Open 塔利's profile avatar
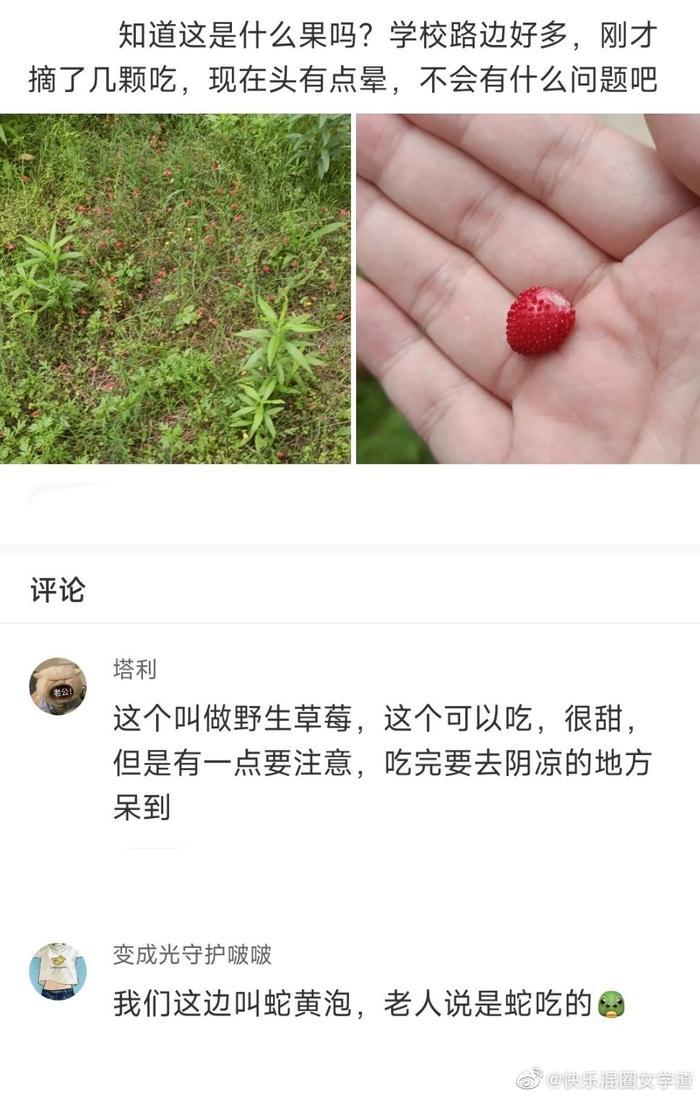 58,686
